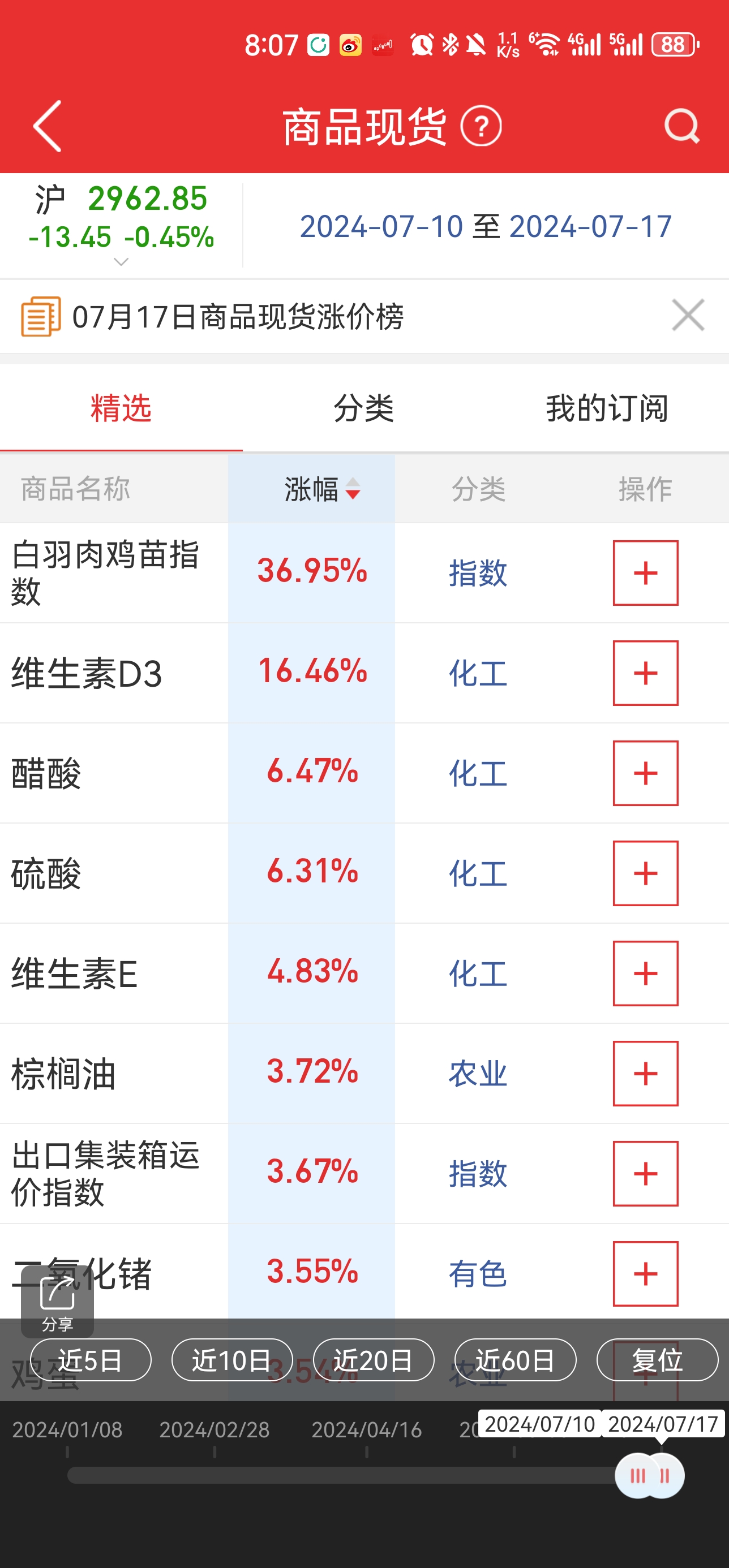Add 维生素D3 to subscriptions
The height and width of the screenshot is (1568, 729).
(646, 673)
